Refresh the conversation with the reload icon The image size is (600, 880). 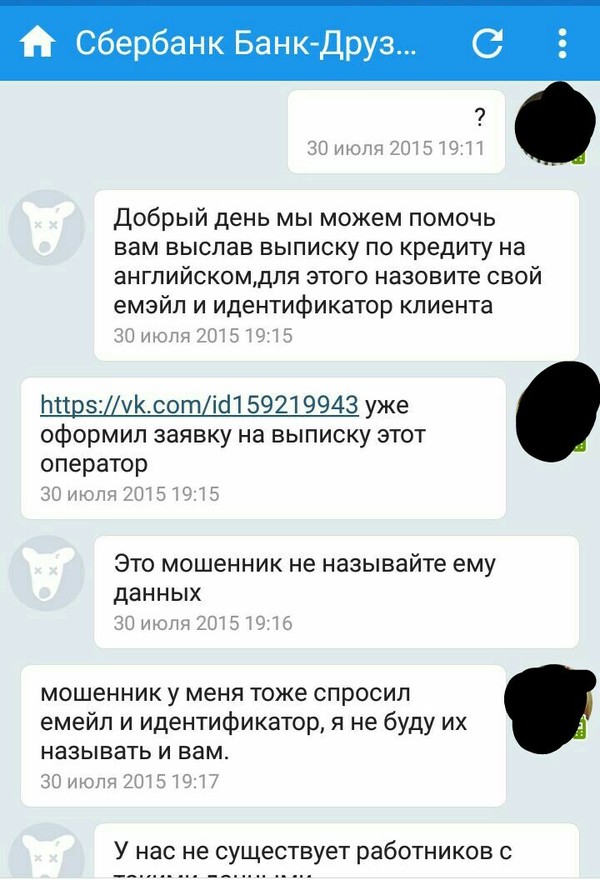click(487, 43)
